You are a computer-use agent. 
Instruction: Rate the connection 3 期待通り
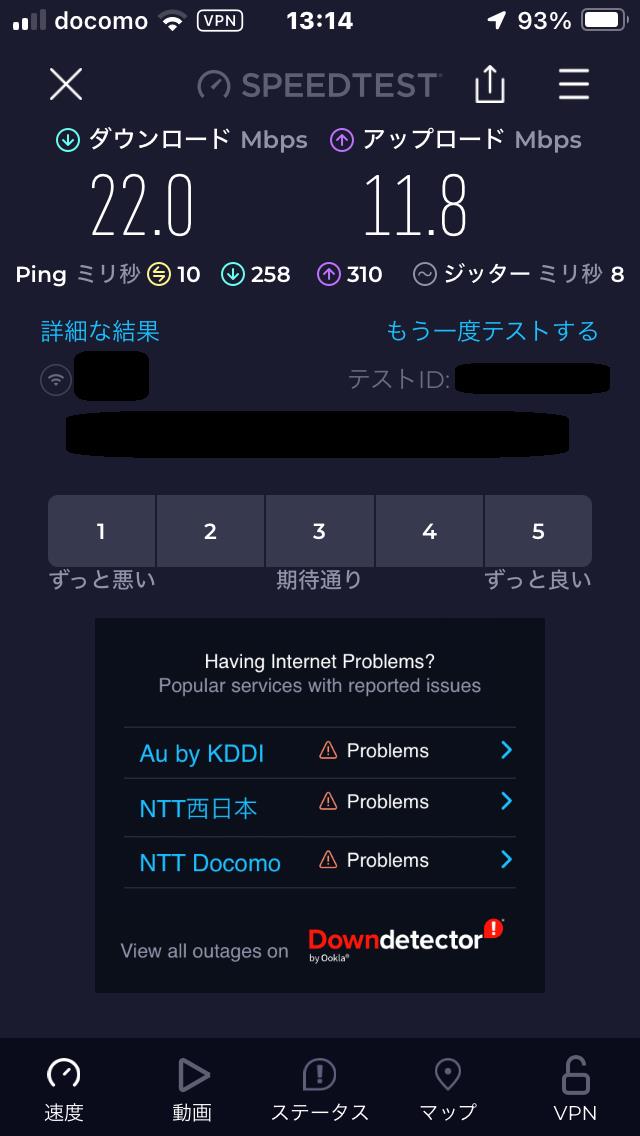(x=320, y=531)
